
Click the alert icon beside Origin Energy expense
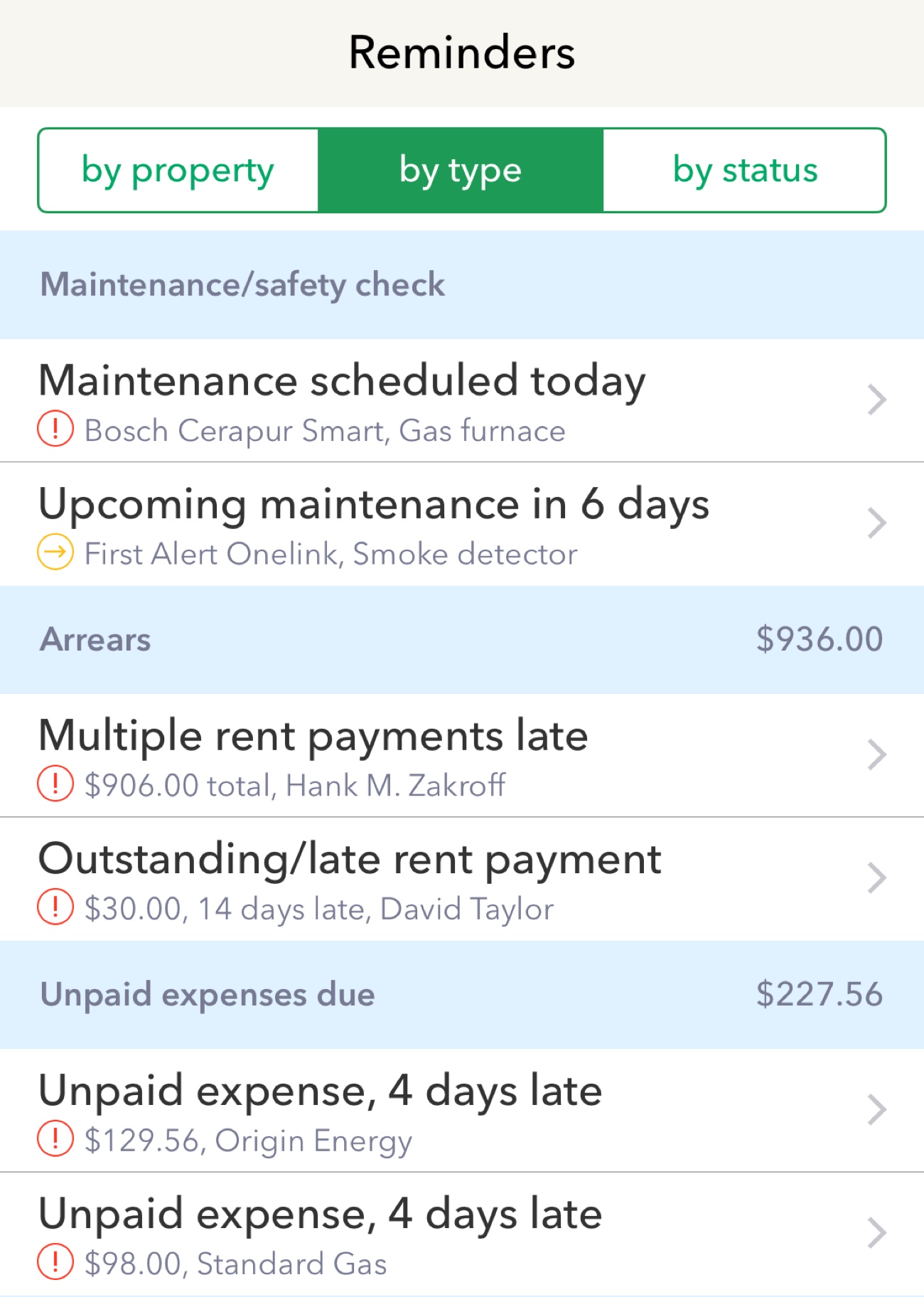click(57, 1139)
